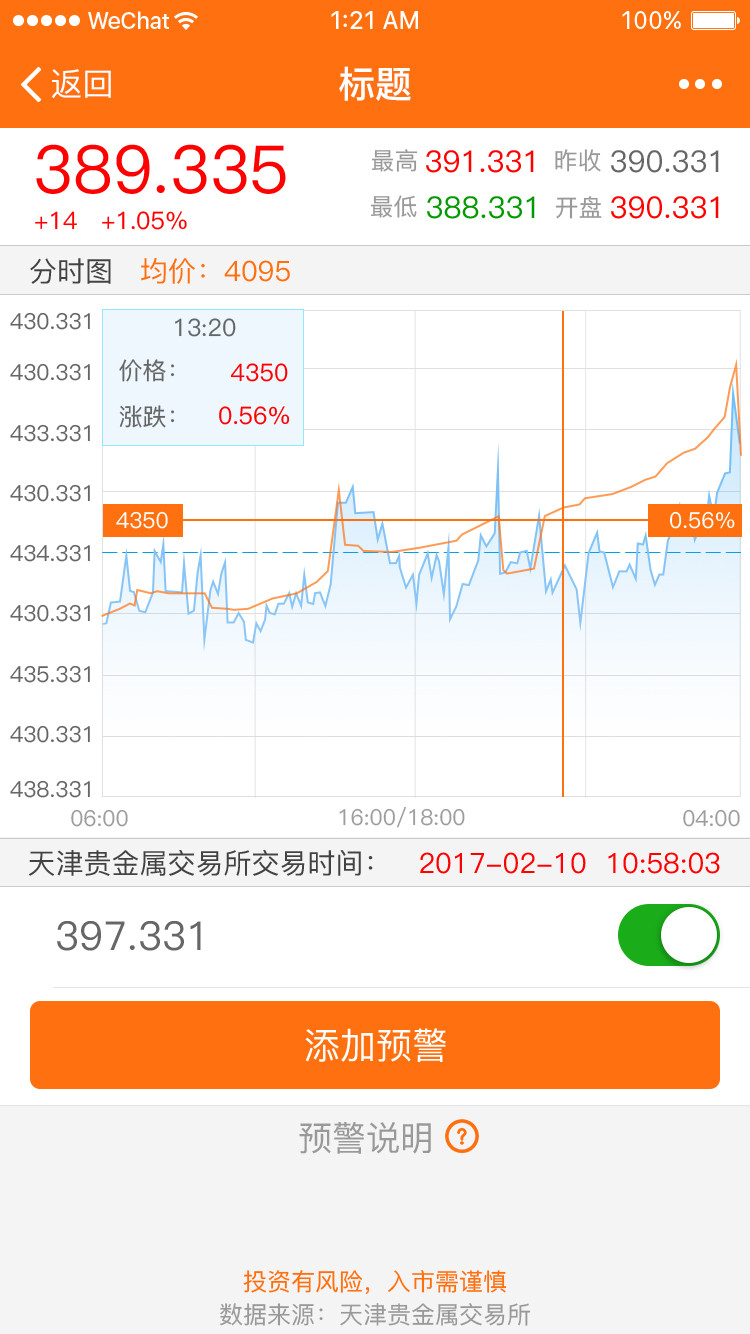Open the 预警说明 help icon
The image size is (750, 1334).
[462, 1137]
